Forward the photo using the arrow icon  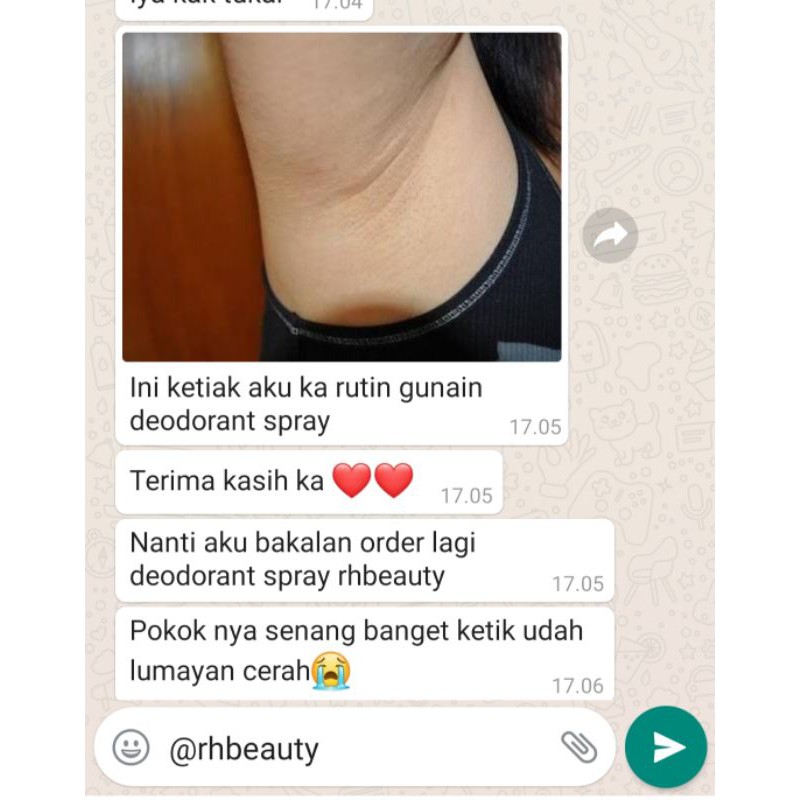click(610, 235)
